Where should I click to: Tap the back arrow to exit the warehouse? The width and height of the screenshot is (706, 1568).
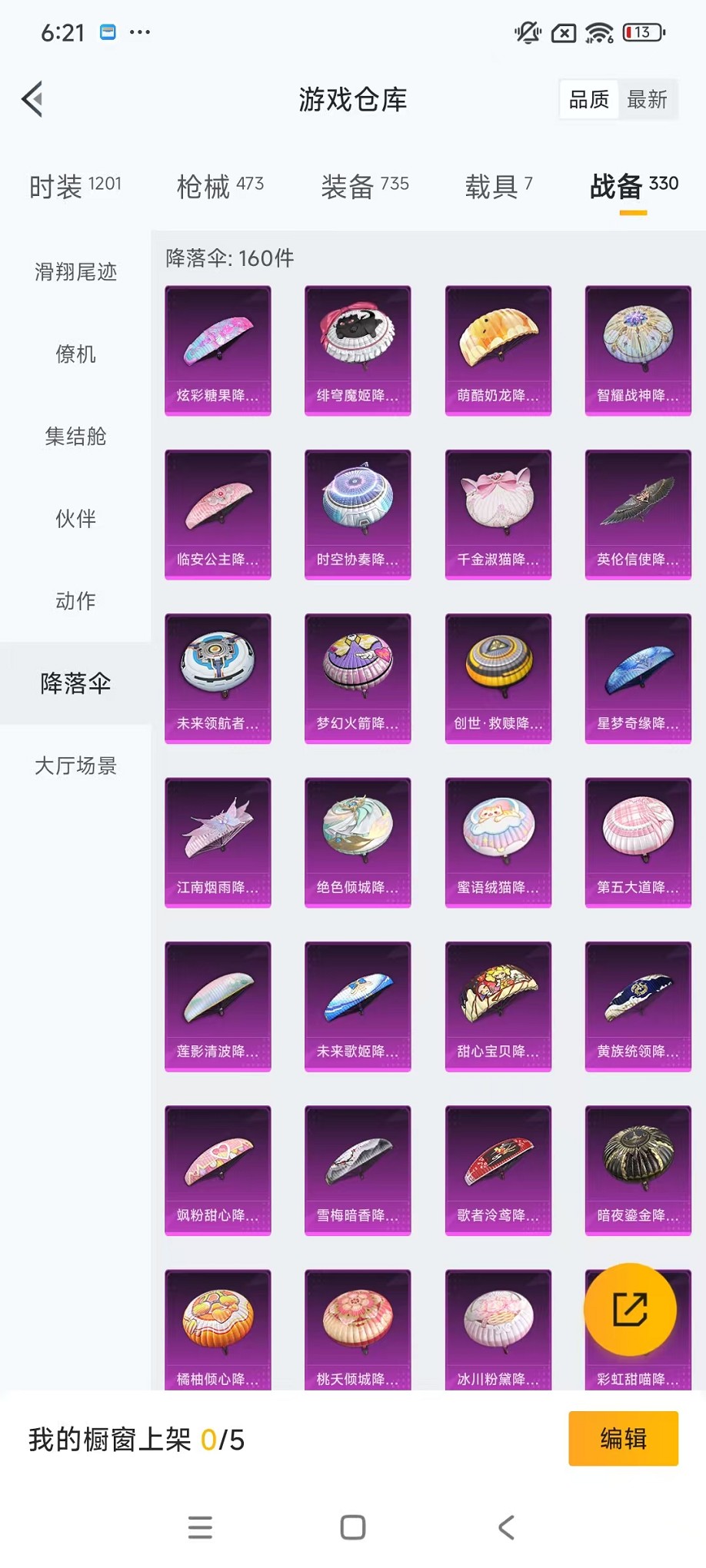coord(31,99)
